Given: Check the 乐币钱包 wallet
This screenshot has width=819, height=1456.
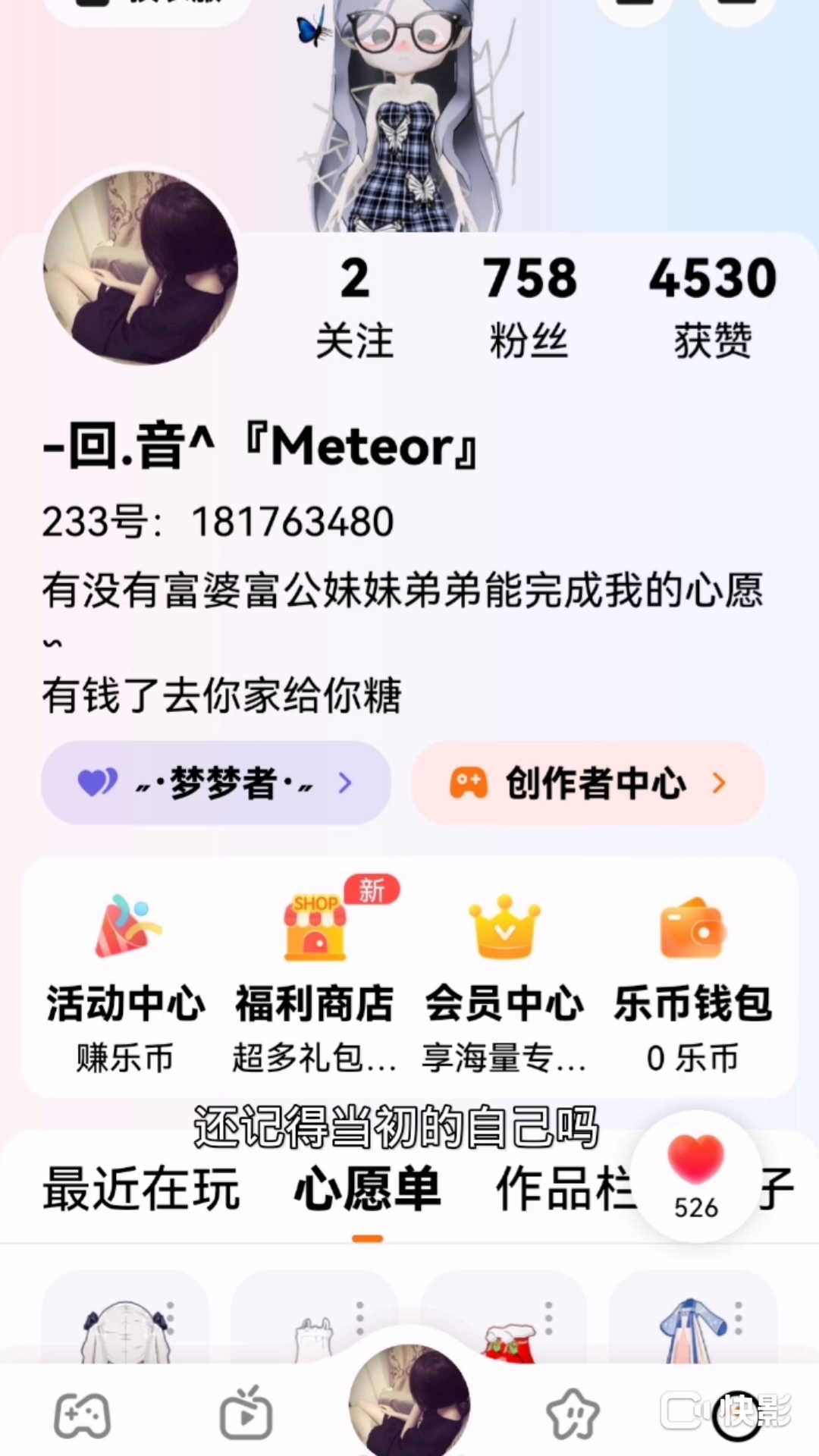Looking at the screenshot, I should coord(693,982).
